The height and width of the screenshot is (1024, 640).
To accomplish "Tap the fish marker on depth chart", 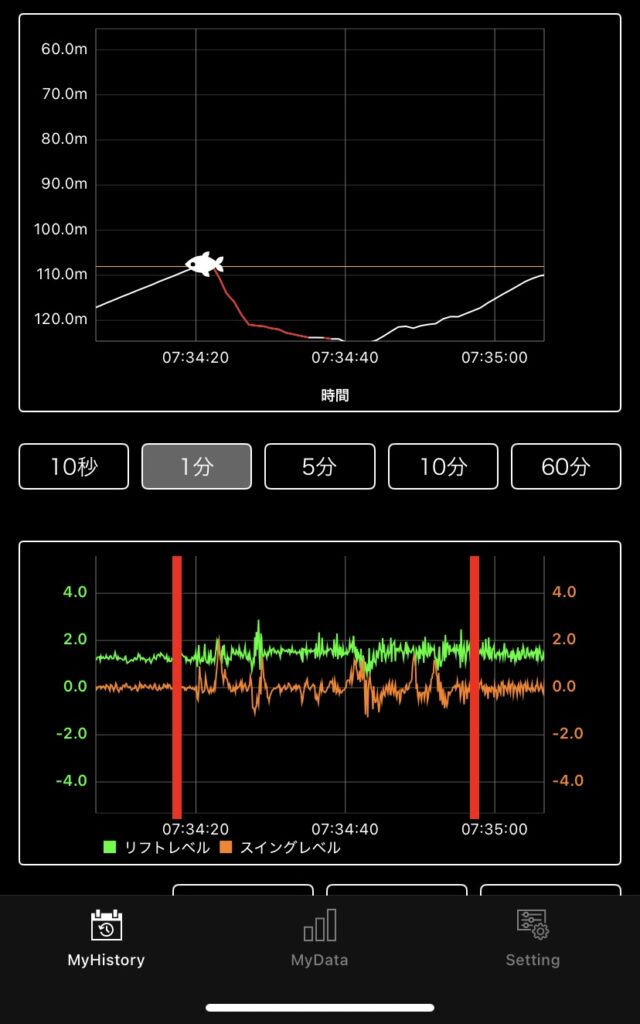I will (205, 264).
